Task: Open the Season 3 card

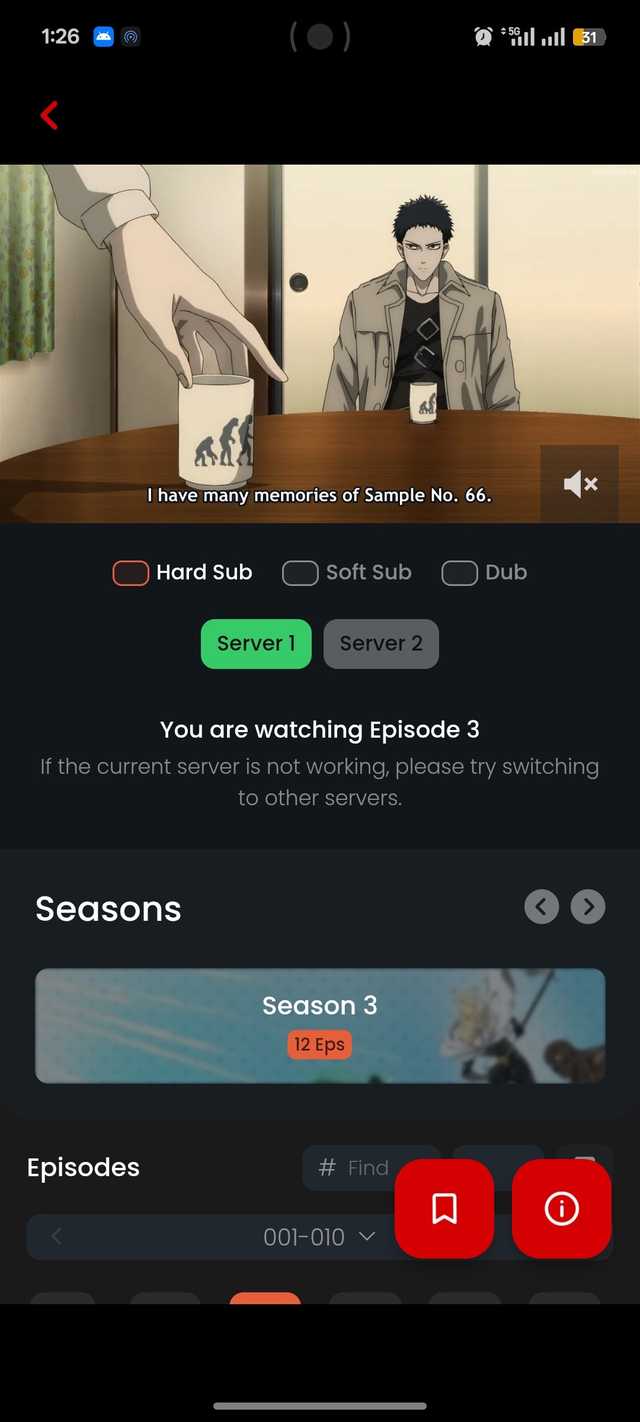Action: click(x=320, y=1025)
